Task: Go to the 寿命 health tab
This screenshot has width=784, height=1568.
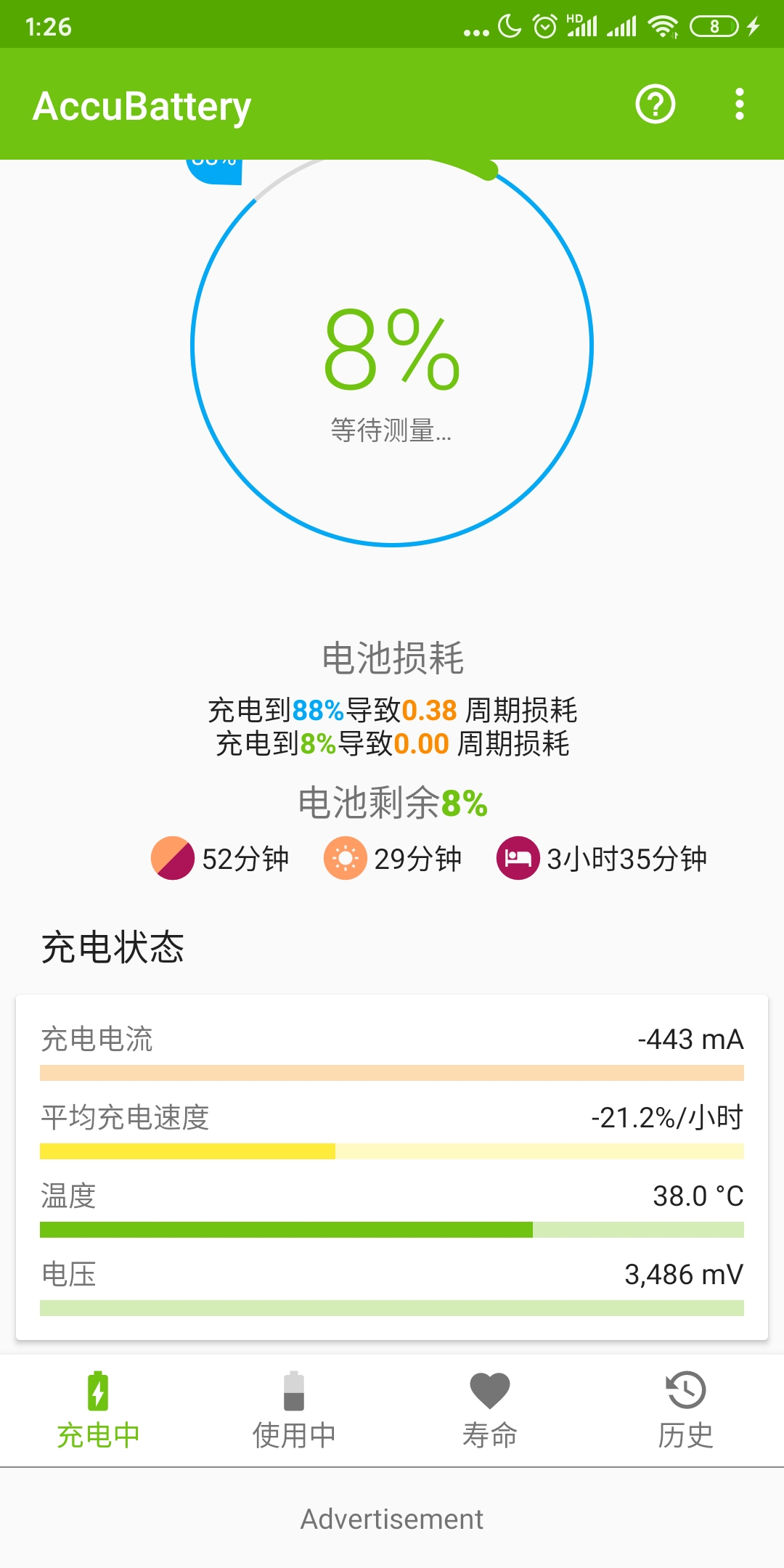Action: coord(490,1410)
